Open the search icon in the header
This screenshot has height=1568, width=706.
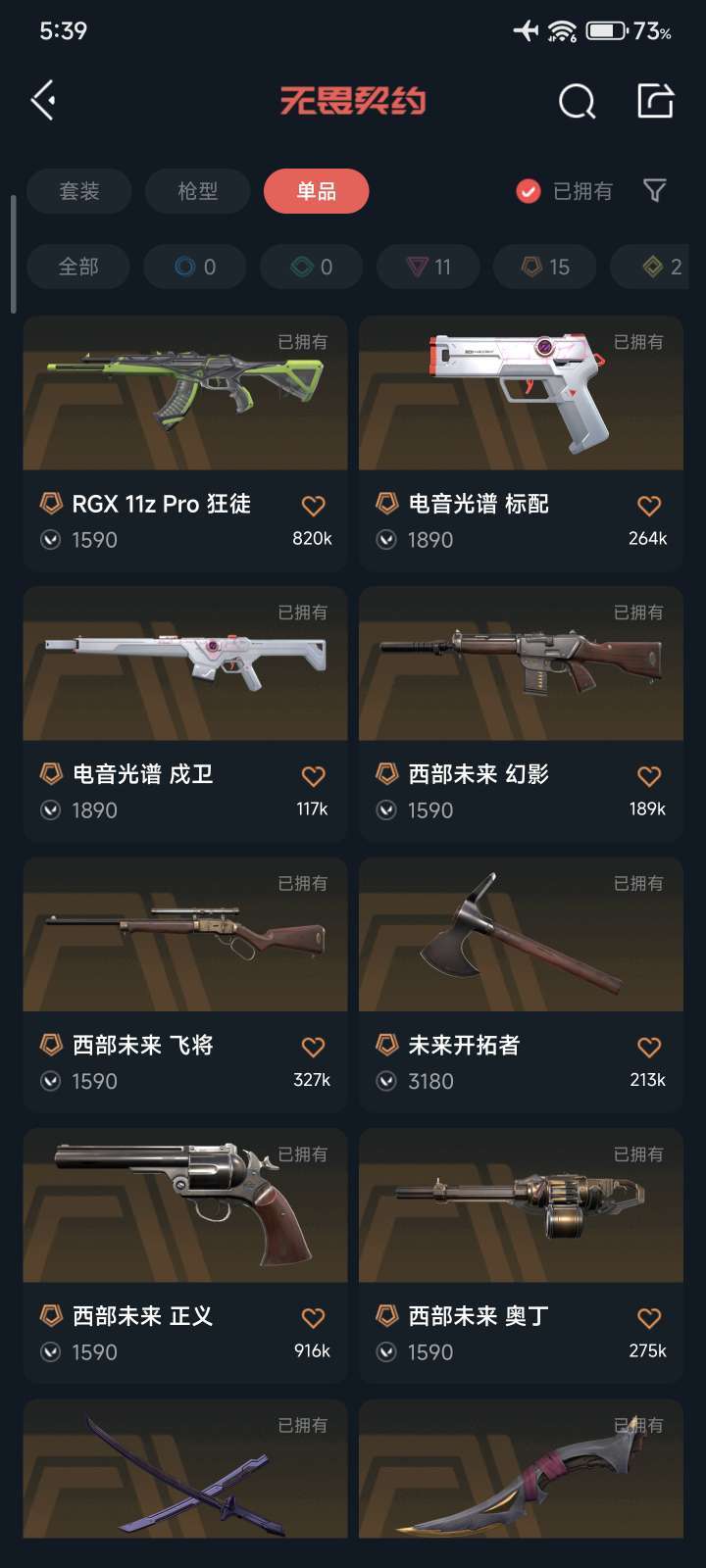(577, 100)
